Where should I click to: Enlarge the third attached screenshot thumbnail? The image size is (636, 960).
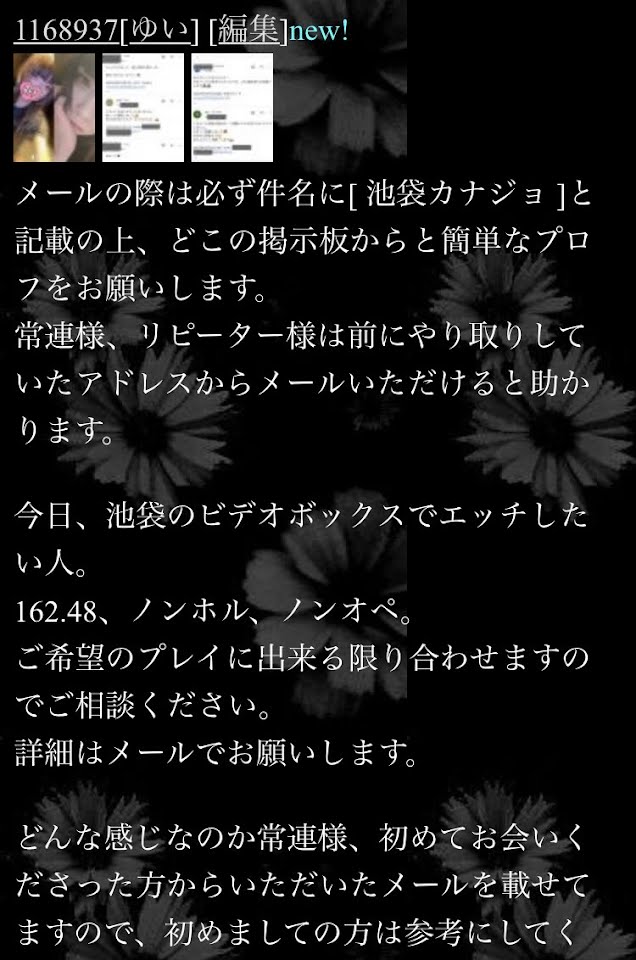(232, 107)
